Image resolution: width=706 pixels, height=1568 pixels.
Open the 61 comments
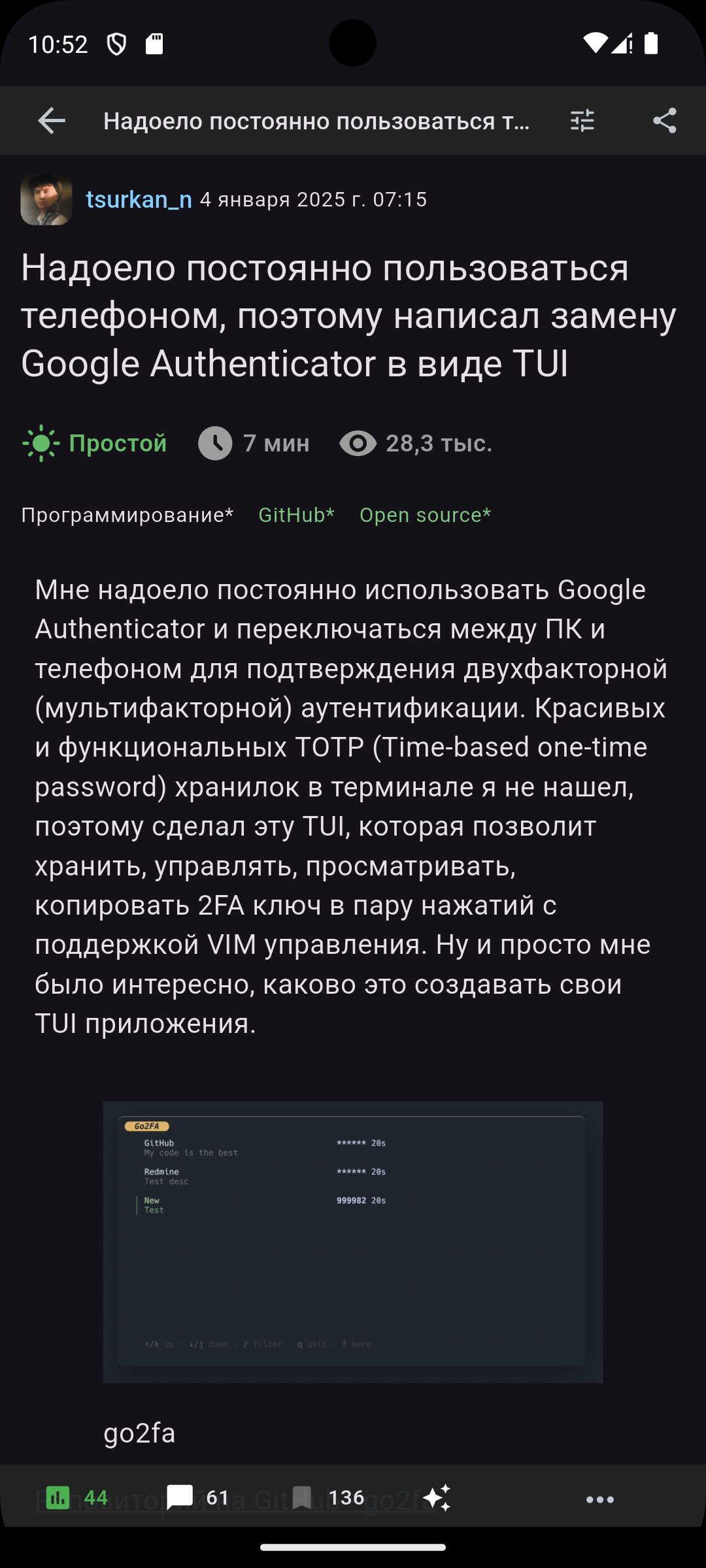198,1497
